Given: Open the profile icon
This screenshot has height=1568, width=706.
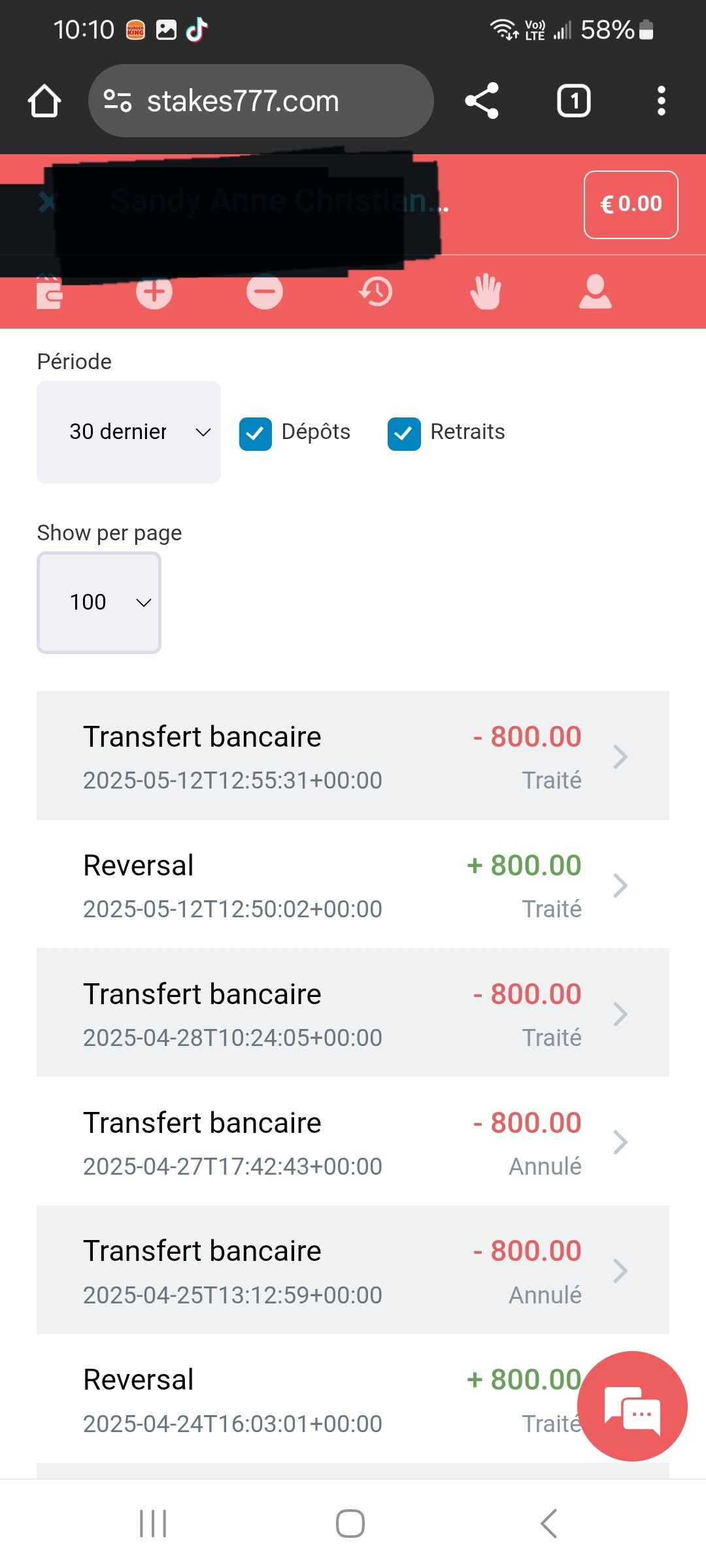Looking at the screenshot, I should click(x=596, y=291).
